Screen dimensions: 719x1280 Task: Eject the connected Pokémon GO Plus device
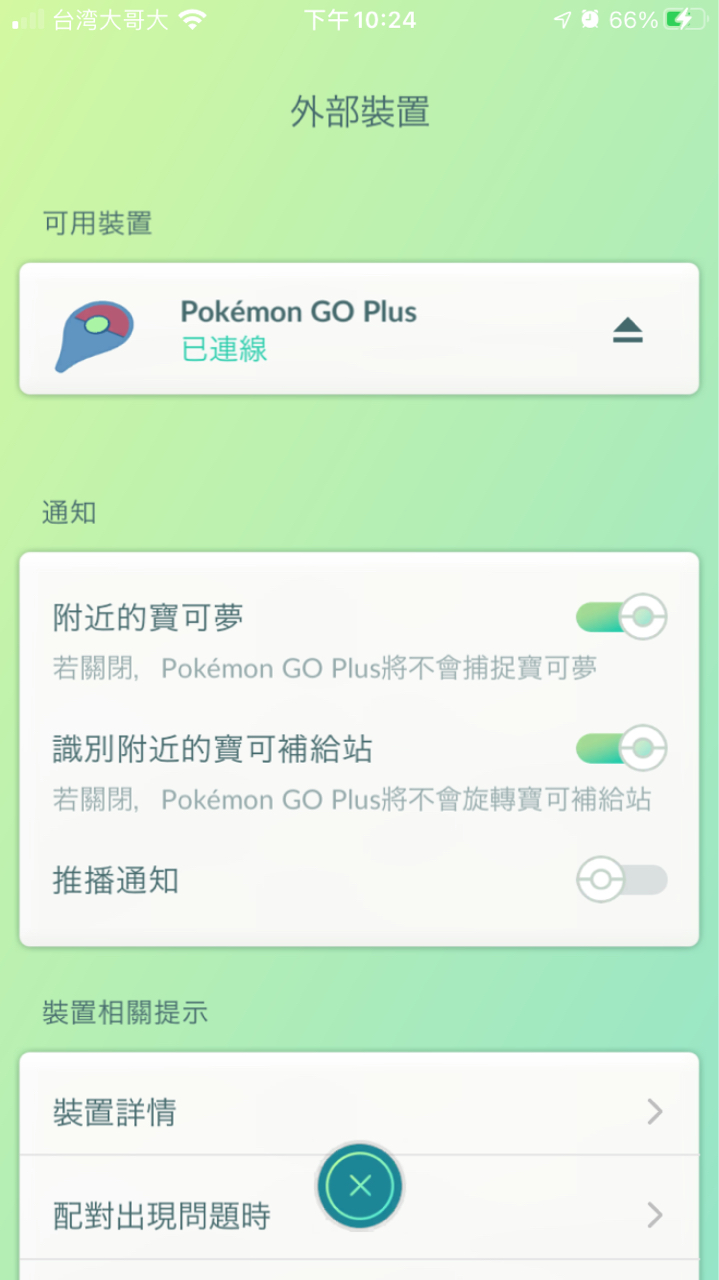pyautogui.click(x=627, y=331)
